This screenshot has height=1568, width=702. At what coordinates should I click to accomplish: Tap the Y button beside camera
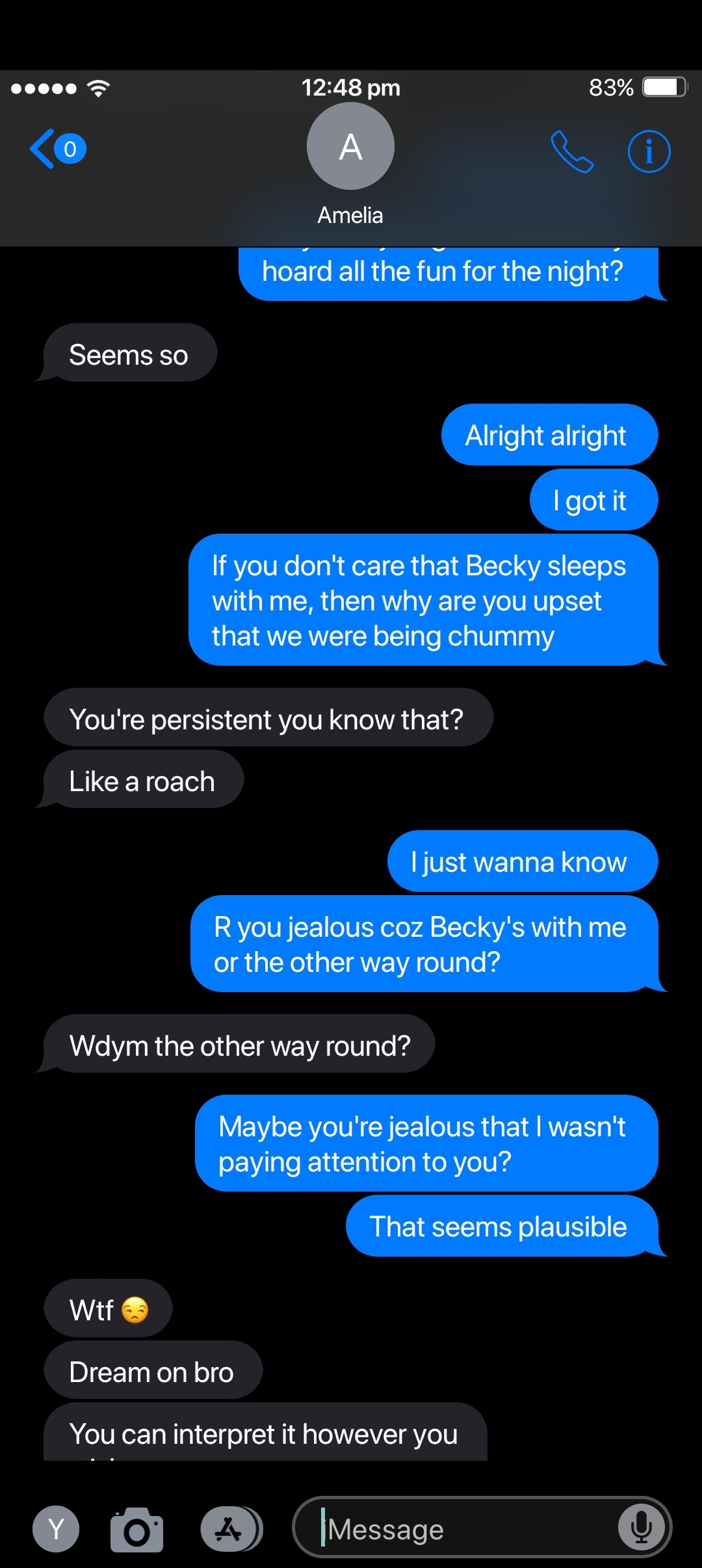coord(56,1529)
